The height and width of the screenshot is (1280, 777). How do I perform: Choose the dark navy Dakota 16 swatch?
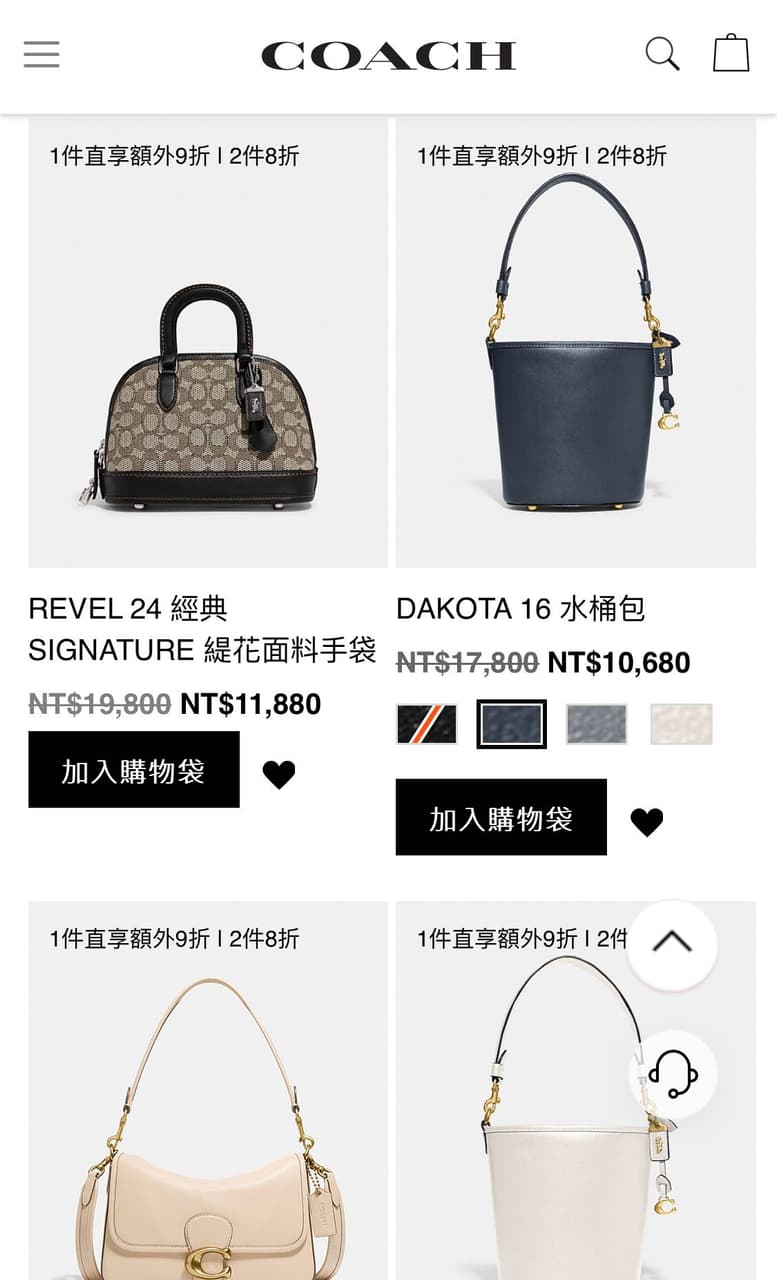(511, 724)
